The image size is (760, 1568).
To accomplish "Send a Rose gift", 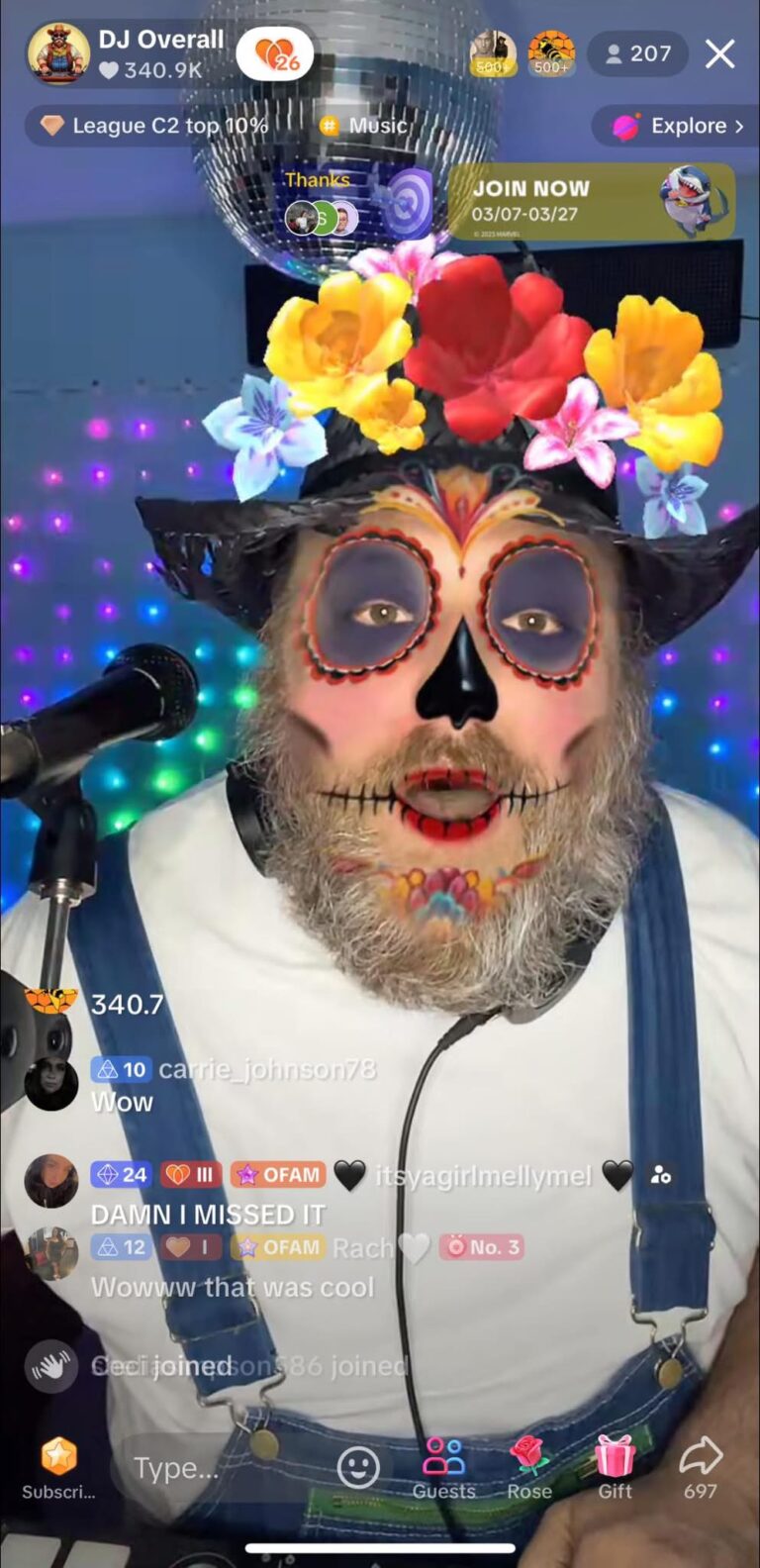I will point(529,1467).
